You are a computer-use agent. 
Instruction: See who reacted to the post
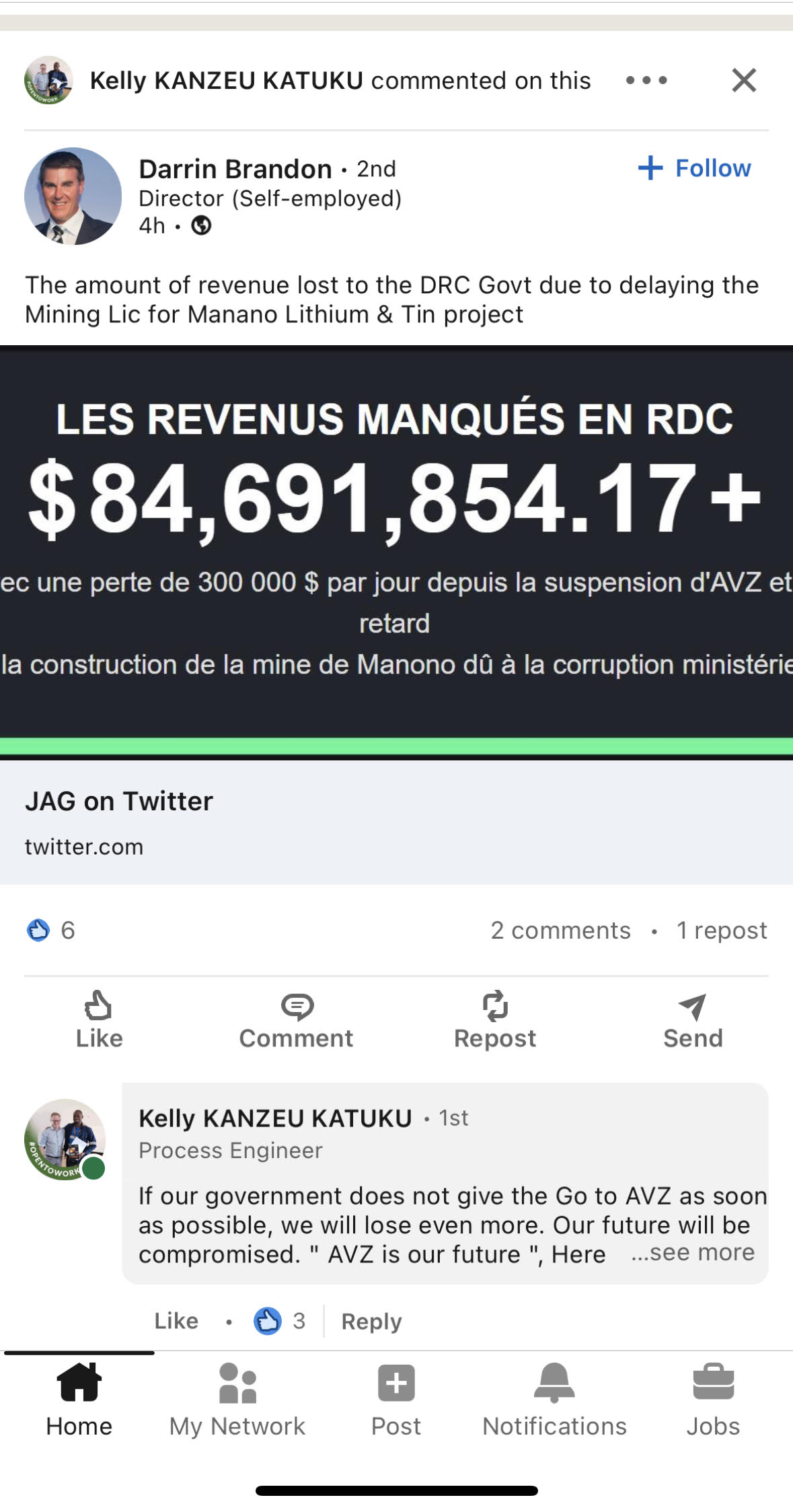click(50, 930)
